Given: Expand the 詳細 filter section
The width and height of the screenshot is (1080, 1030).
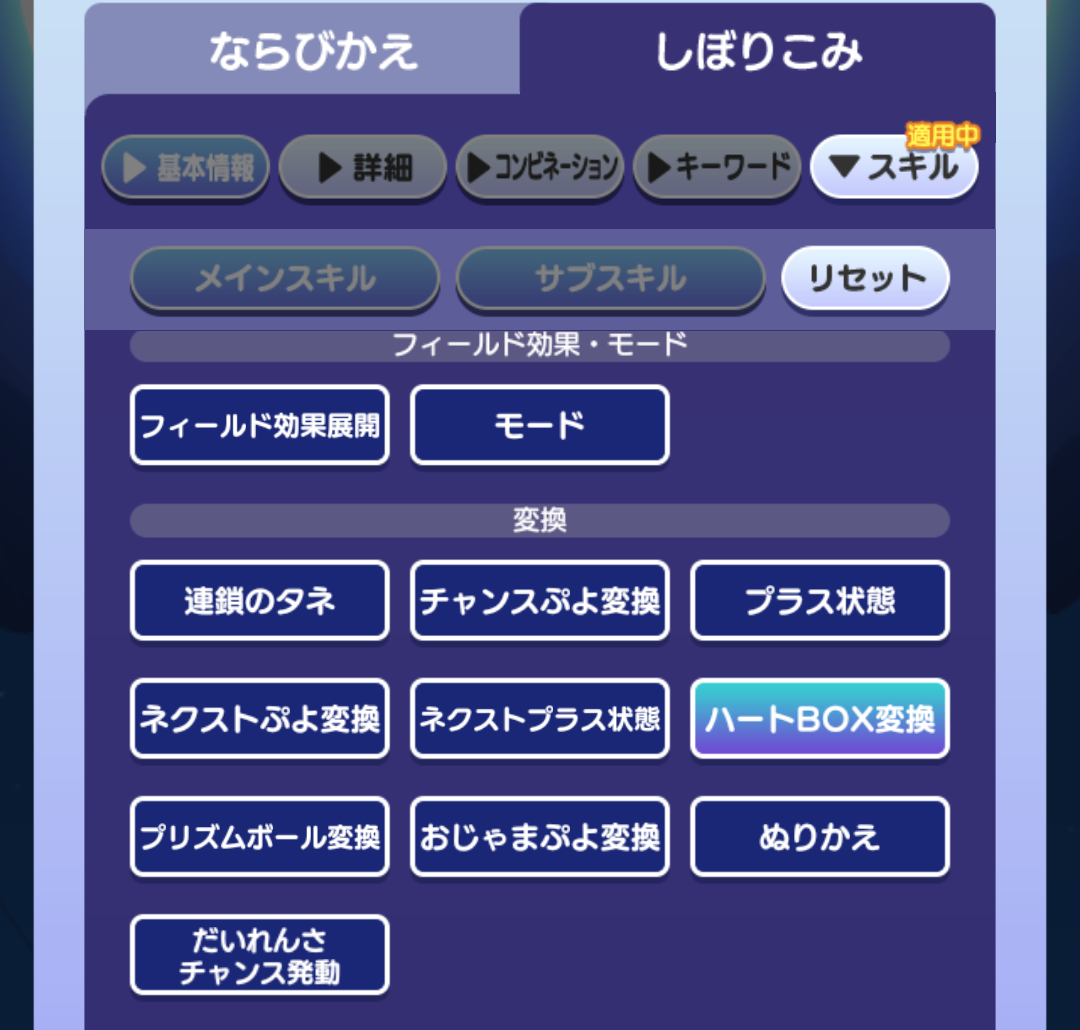Looking at the screenshot, I should 363,168.
